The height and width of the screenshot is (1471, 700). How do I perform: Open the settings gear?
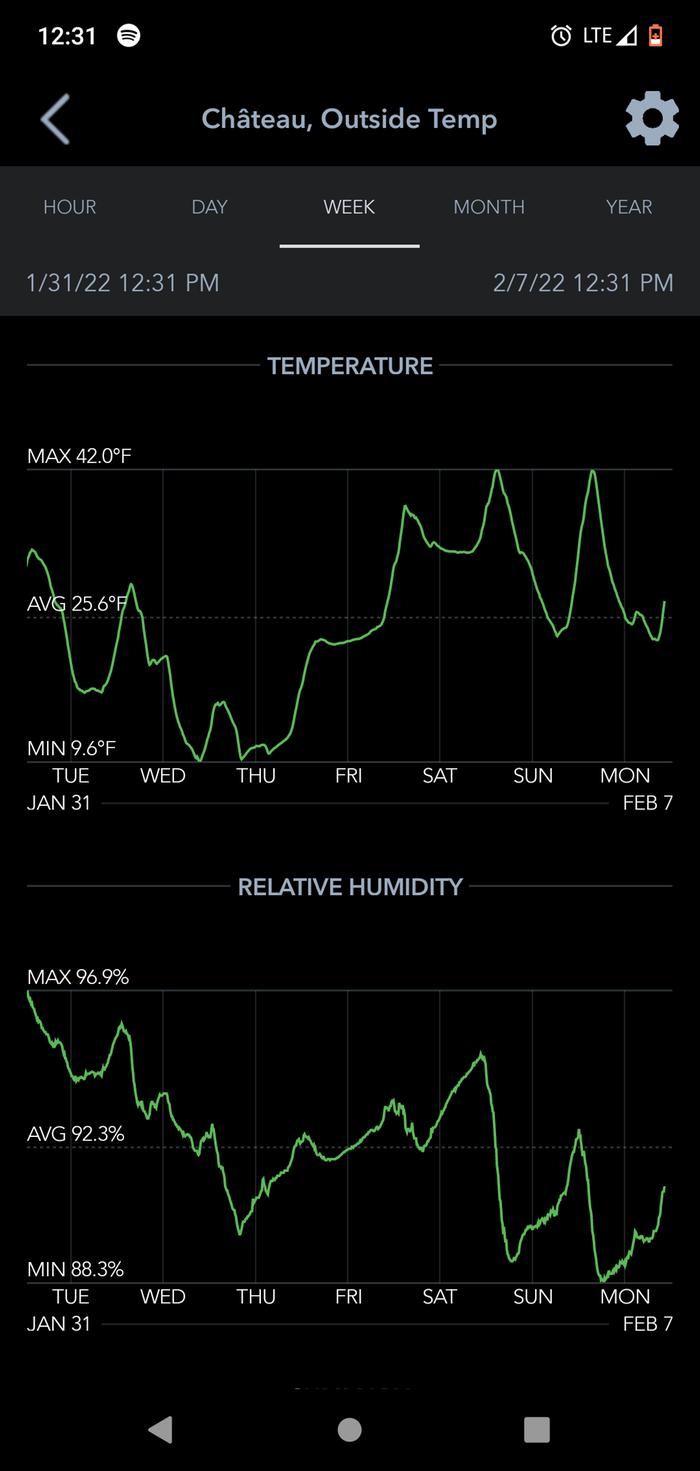(x=651, y=119)
